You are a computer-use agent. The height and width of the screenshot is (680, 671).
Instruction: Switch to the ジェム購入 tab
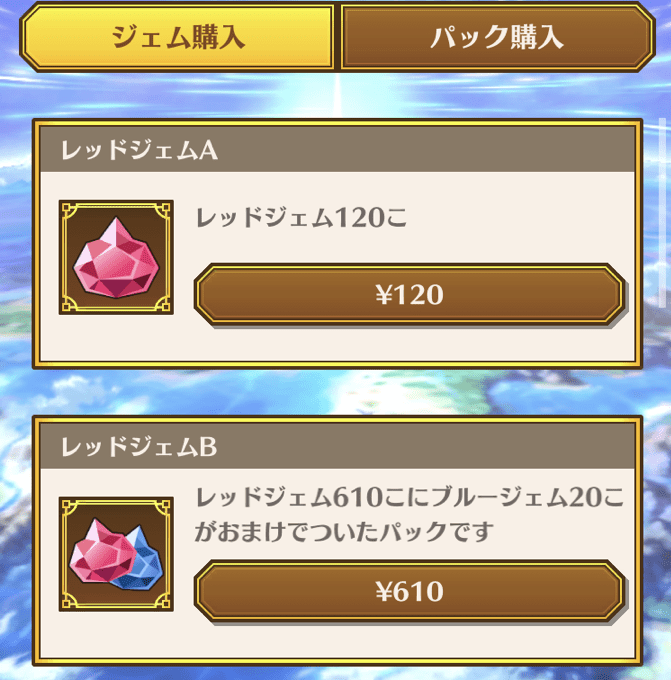coord(178,38)
